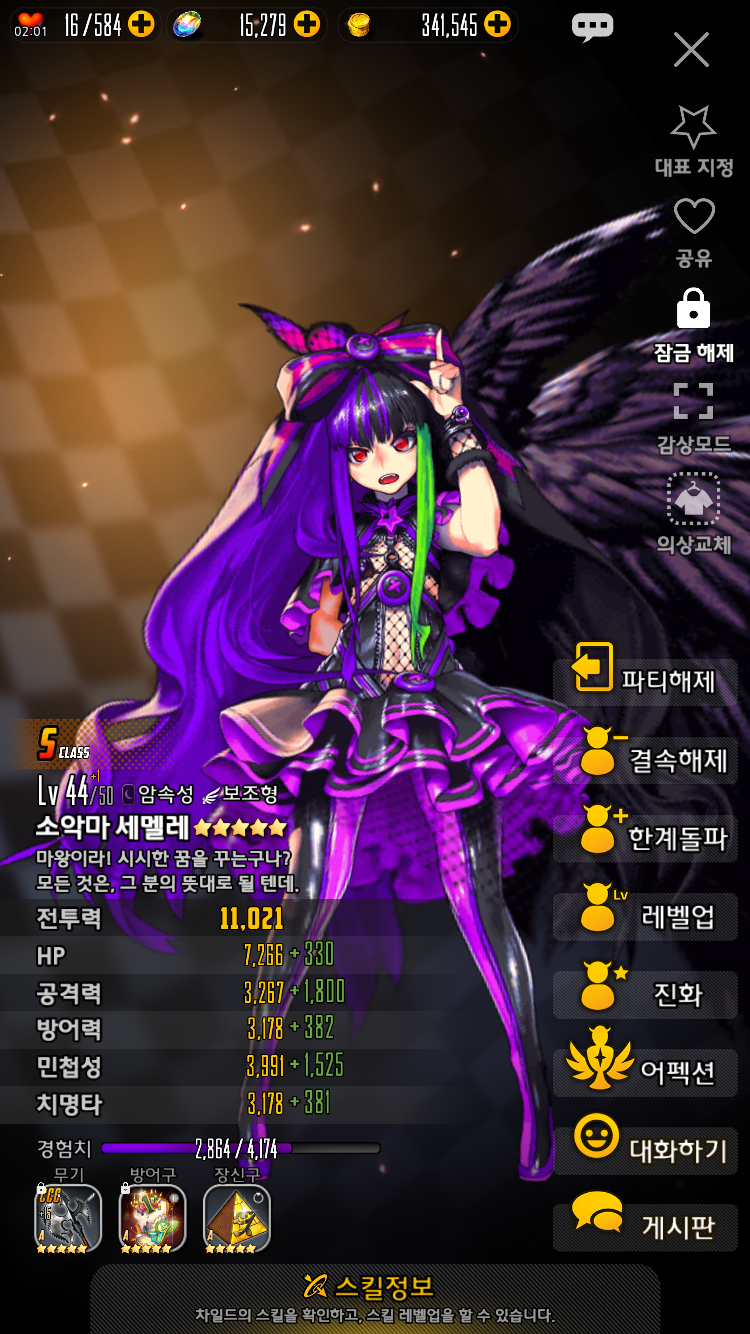The width and height of the screenshot is (750, 1334).
Task: Open 레벨업 level up
Action: click(x=645, y=916)
